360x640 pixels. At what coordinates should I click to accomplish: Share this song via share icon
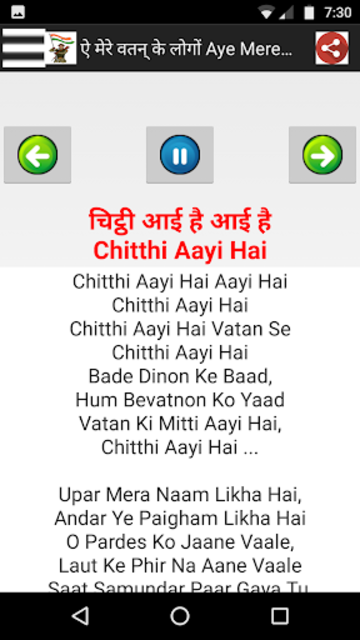[x=332, y=48]
